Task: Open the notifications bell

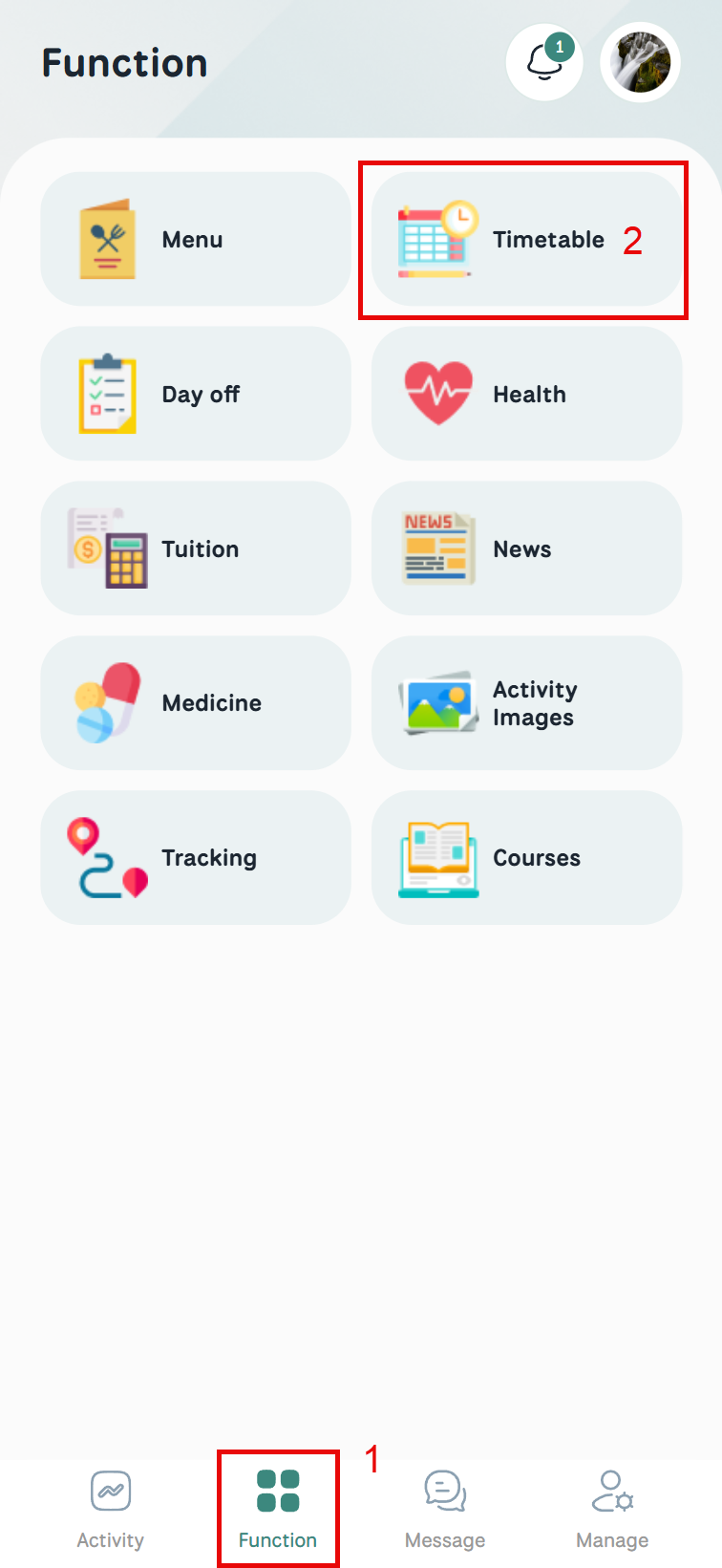Action: tap(543, 63)
